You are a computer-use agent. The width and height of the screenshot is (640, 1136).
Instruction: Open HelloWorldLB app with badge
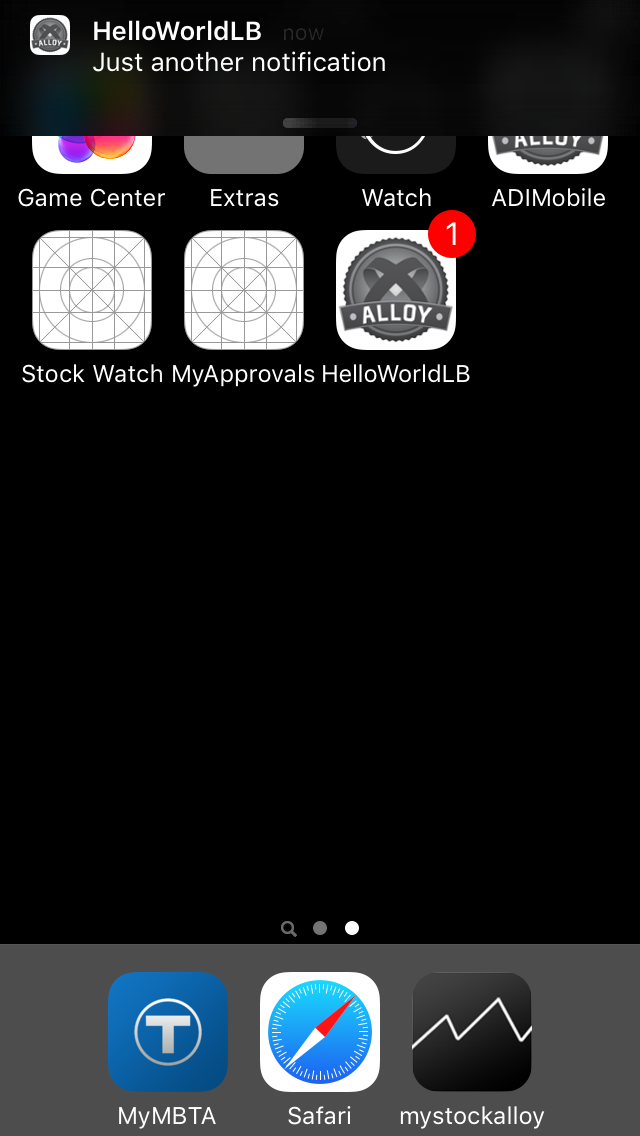point(396,290)
